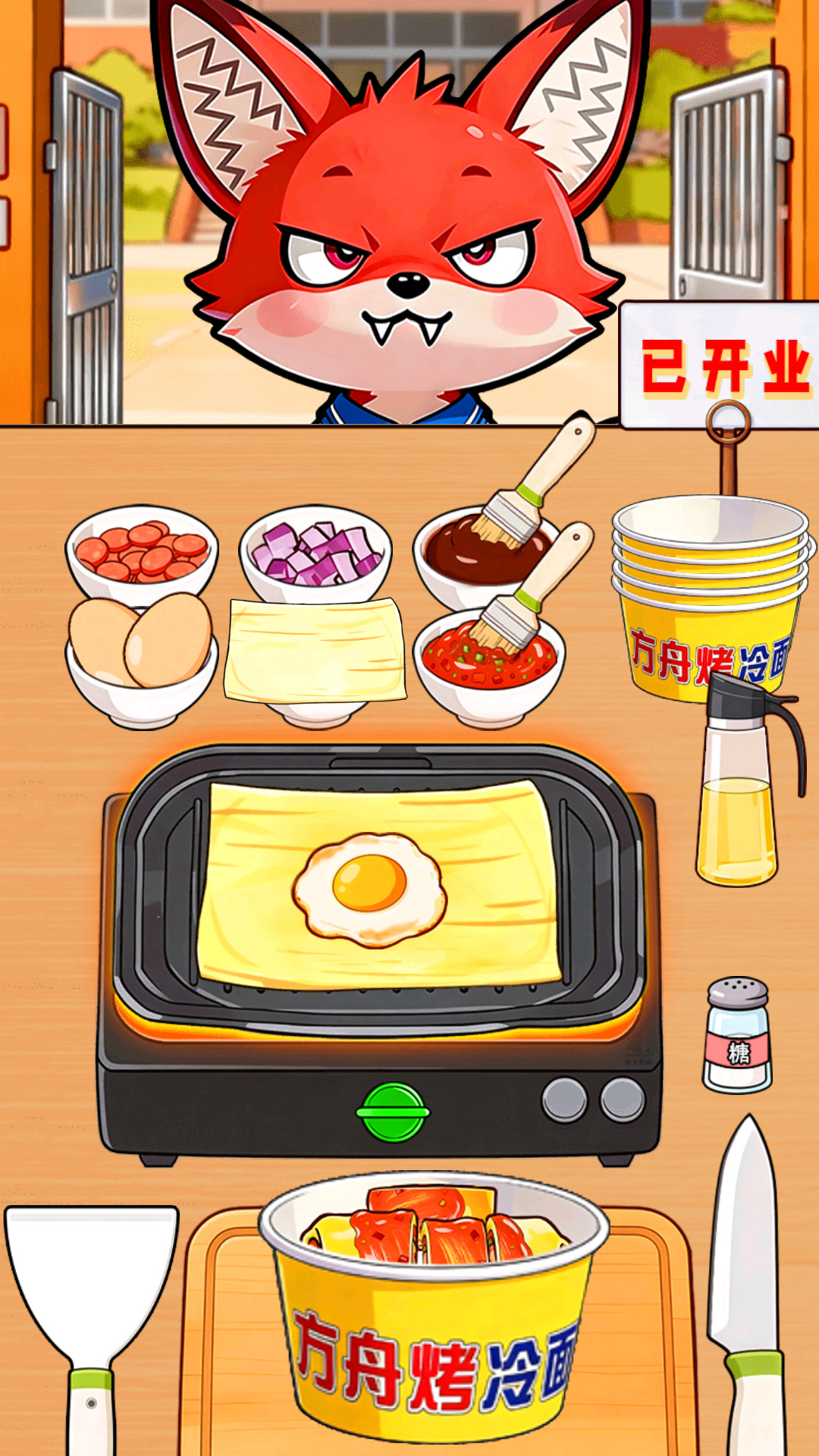This screenshot has width=819, height=1456.
Task: Pick a cold noodle sheet from the stack
Action: click(314, 651)
